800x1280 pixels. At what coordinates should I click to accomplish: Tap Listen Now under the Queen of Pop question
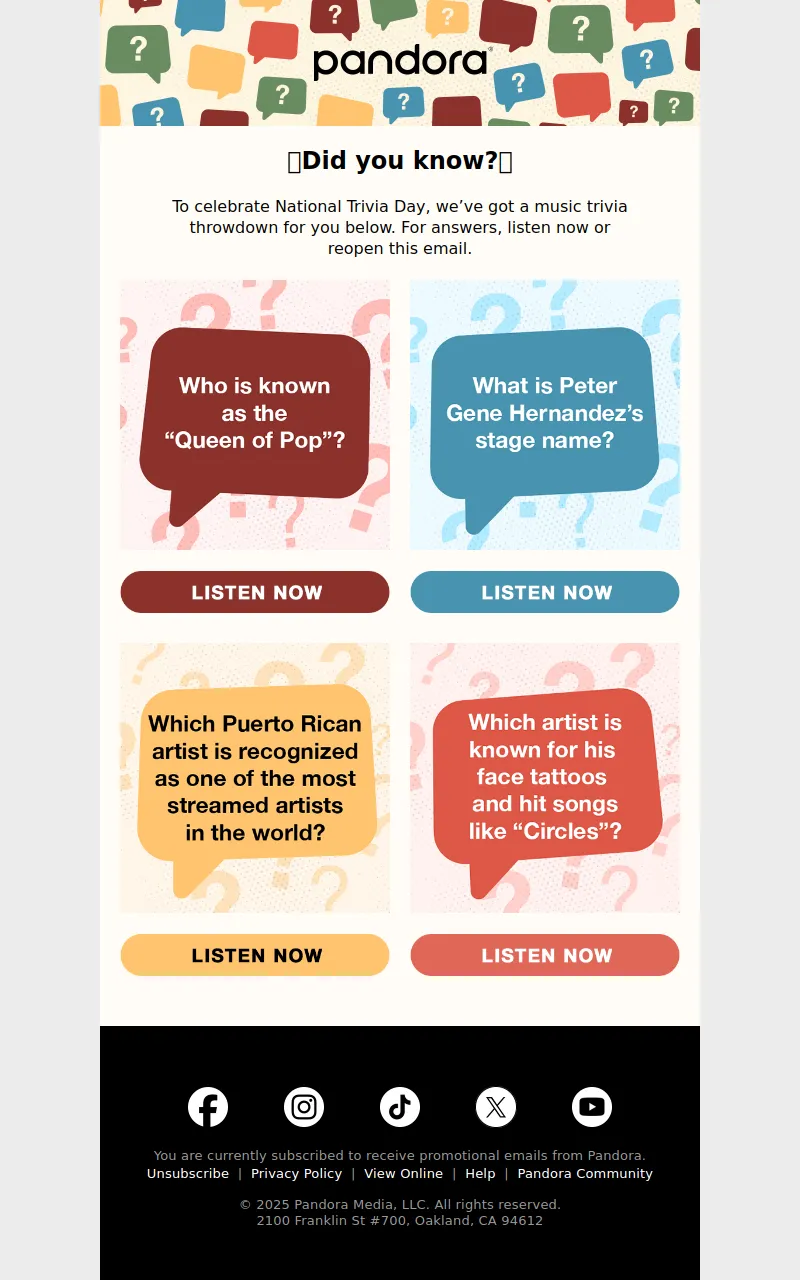click(x=255, y=592)
